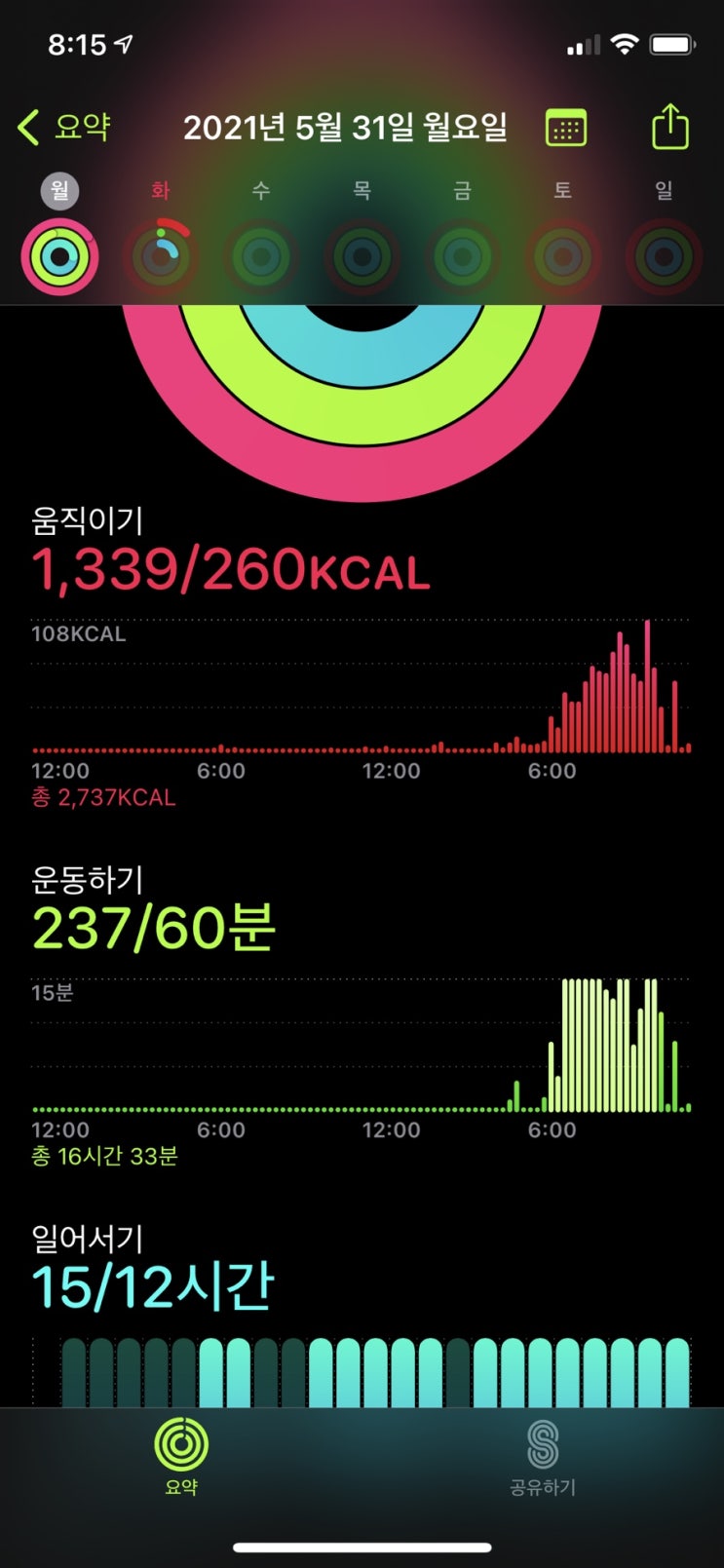
Task: Open the calendar icon
Action: click(x=566, y=128)
